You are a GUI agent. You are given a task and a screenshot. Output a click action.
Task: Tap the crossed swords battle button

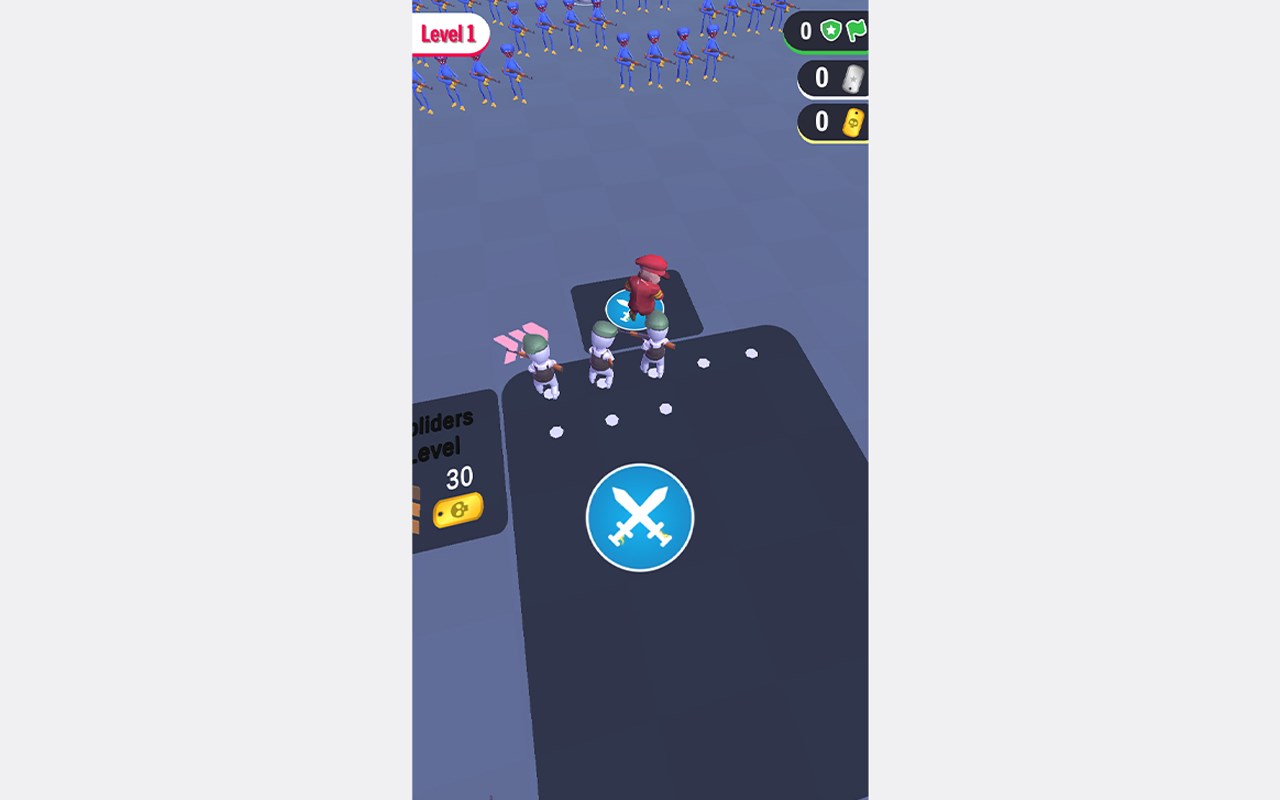[x=639, y=517]
